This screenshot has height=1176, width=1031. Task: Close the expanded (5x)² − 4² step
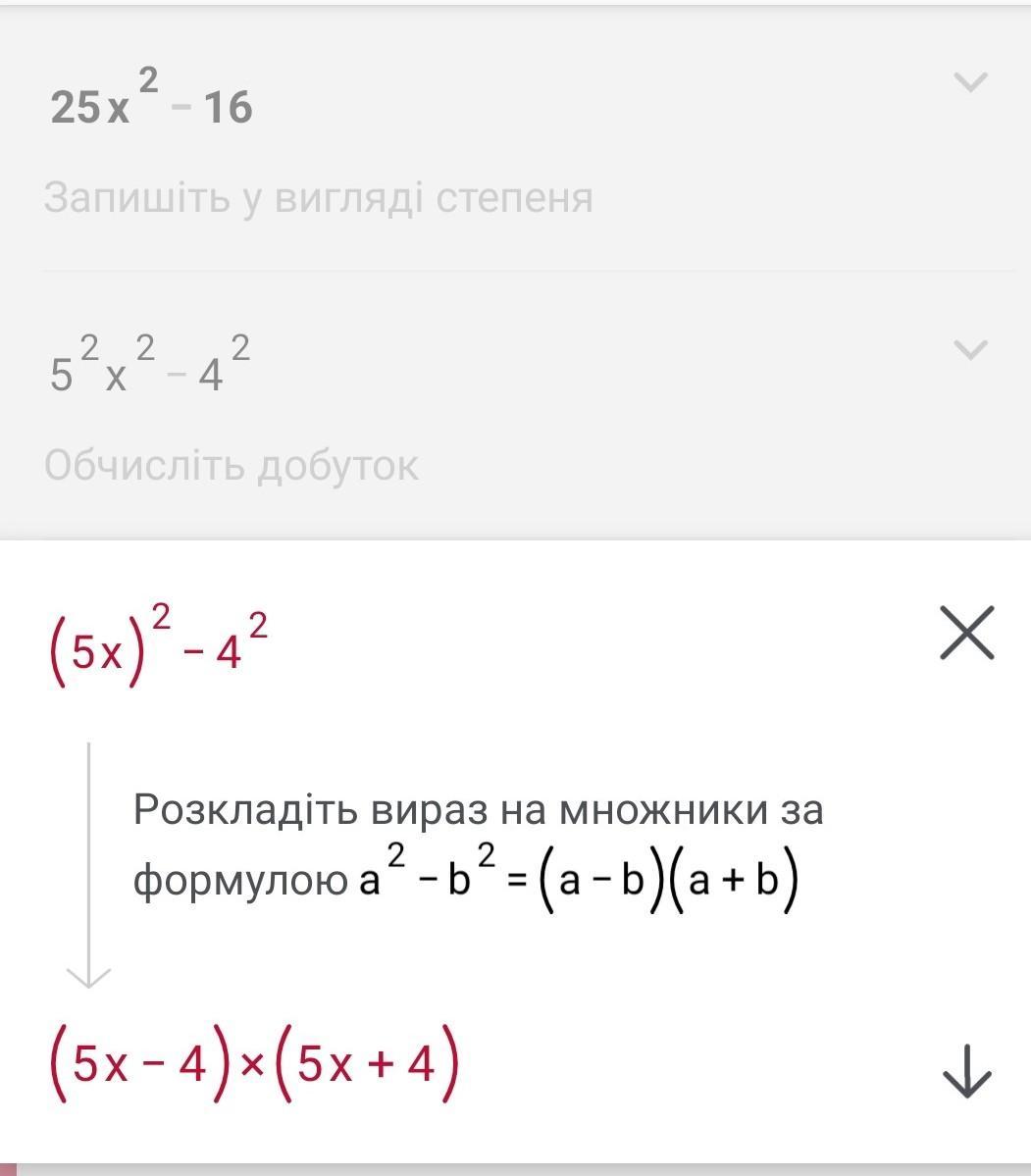coord(967,633)
